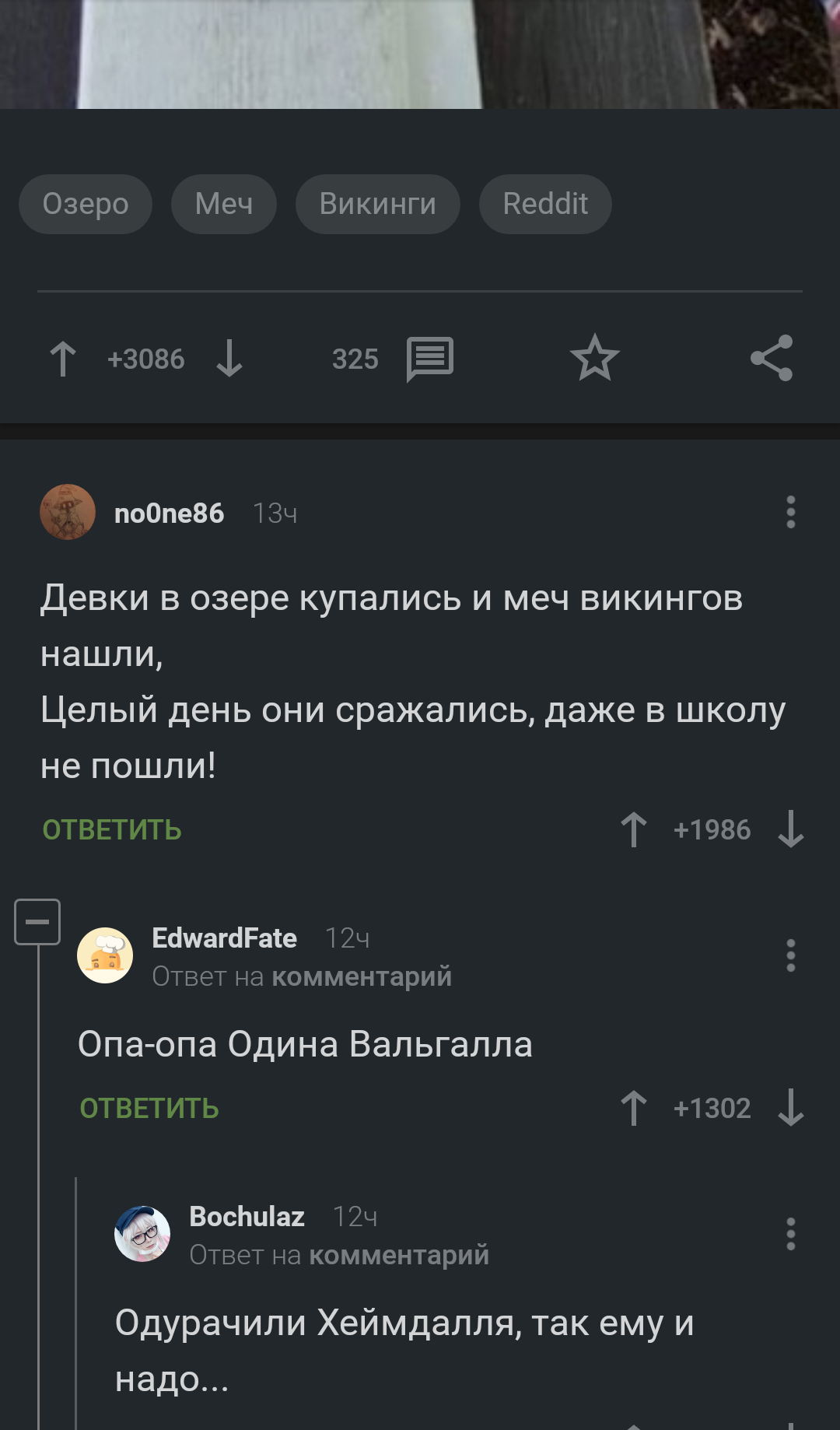840x1430 pixels.
Task: Downvote no0ne86's comment
Action: (791, 829)
